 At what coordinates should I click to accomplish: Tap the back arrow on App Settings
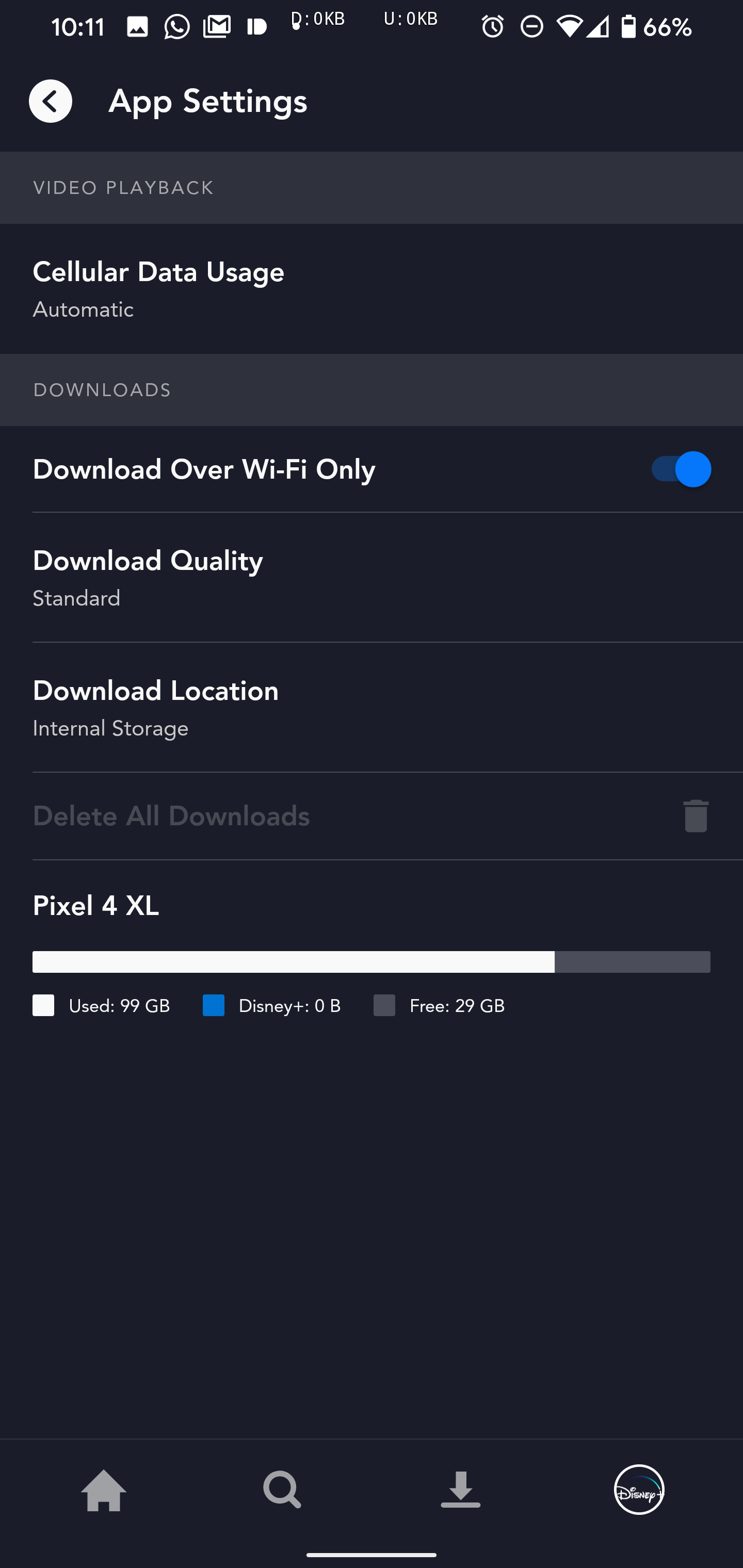pyautogui.click(x=51, y=101)
